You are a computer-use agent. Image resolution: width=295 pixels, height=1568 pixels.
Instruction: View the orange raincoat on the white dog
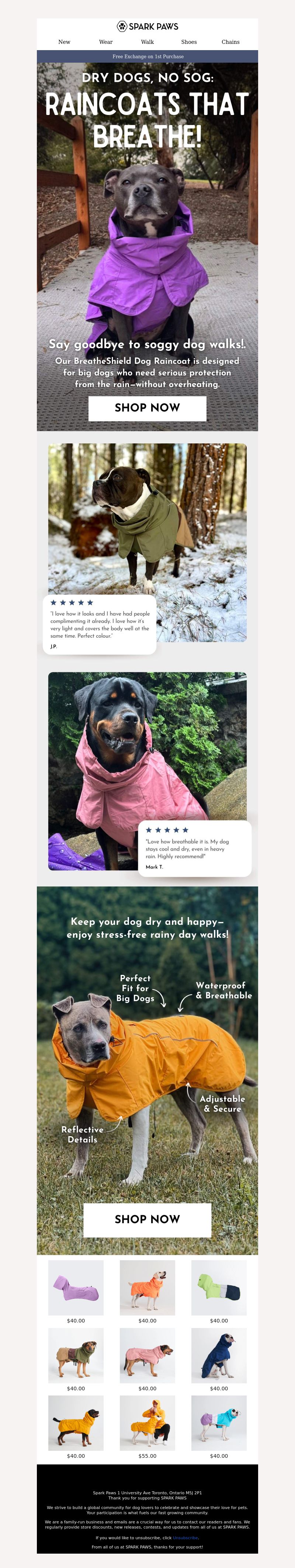click(147, 1289)
